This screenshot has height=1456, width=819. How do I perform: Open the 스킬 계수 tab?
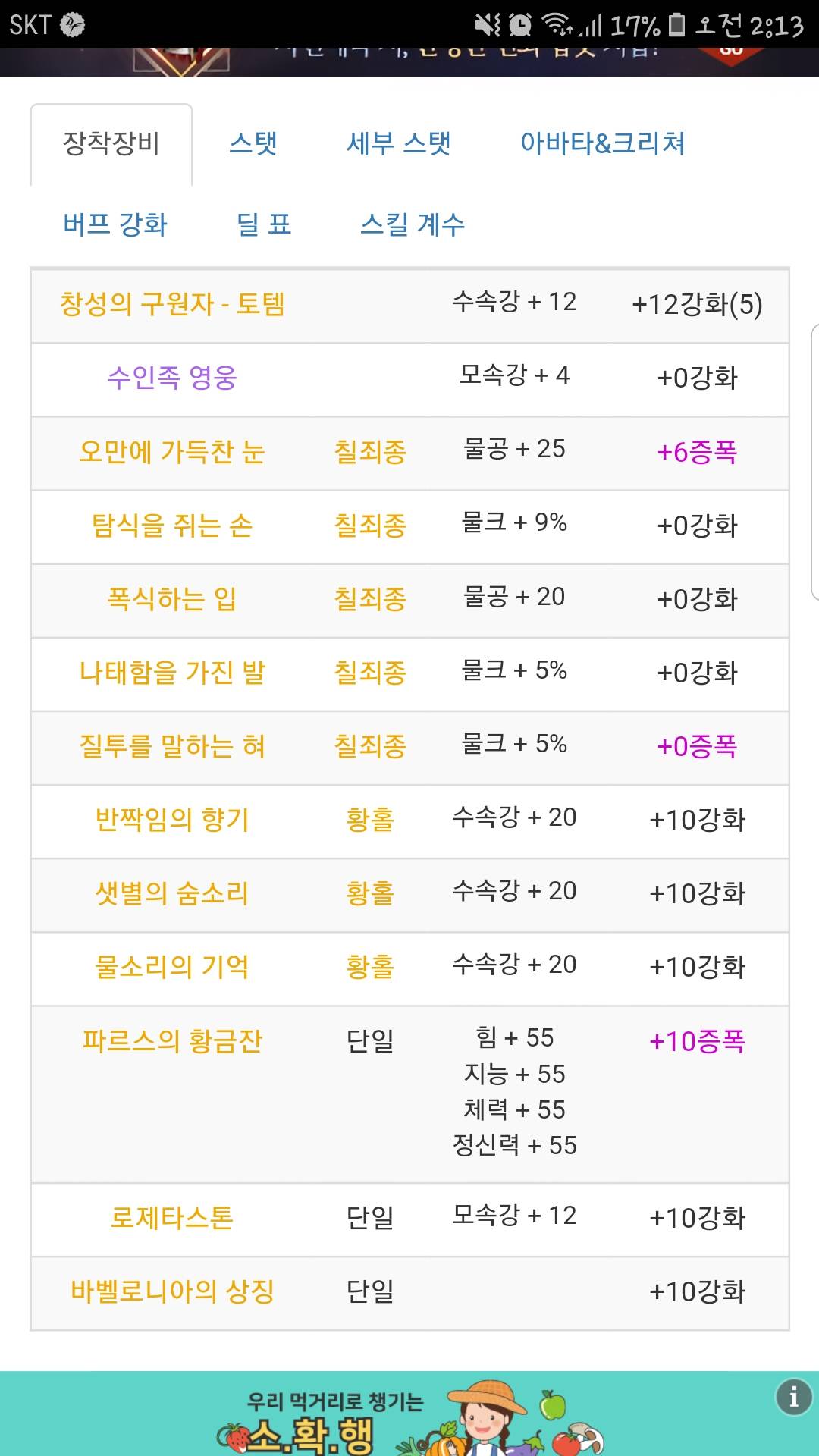(413, 224)
